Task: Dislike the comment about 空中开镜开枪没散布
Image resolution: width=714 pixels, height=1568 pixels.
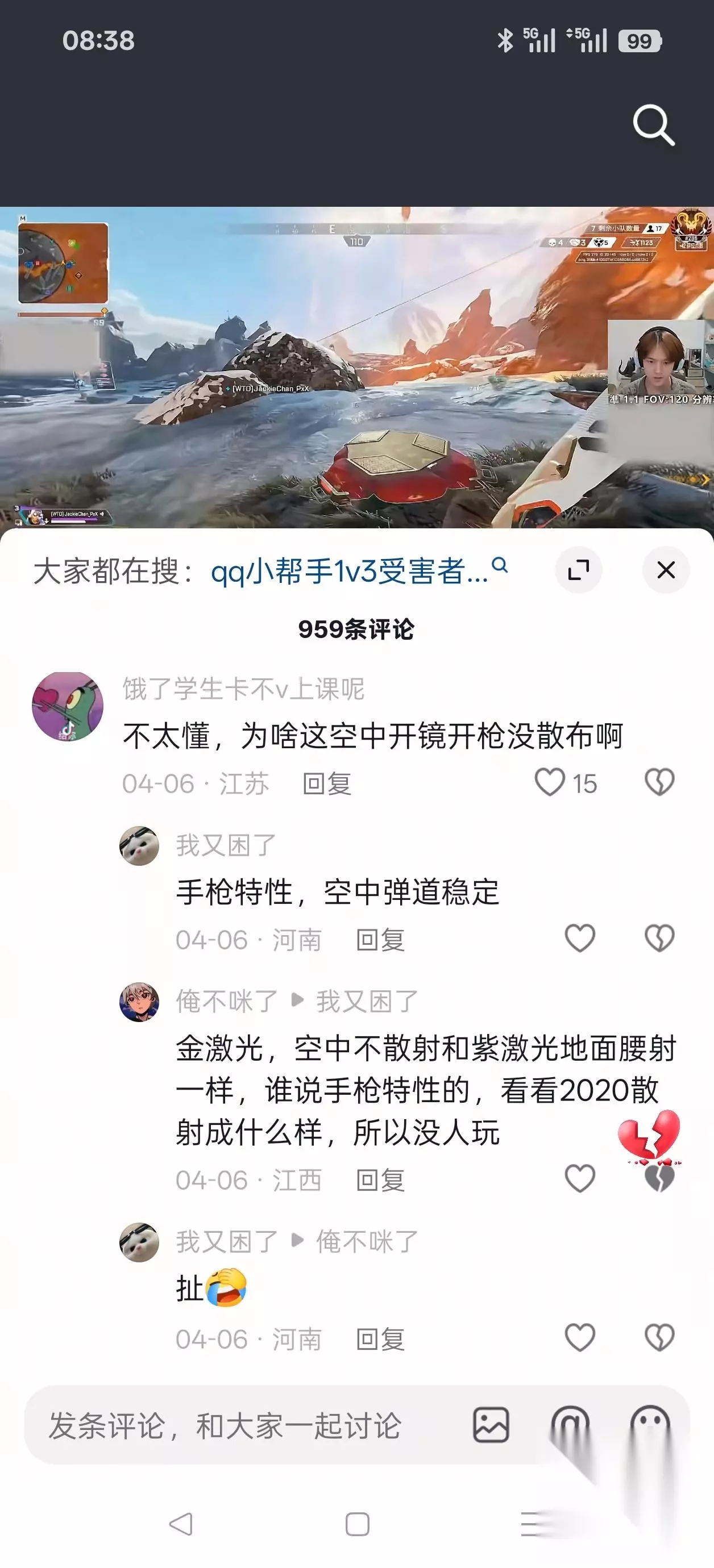Action: click(659, 782)
